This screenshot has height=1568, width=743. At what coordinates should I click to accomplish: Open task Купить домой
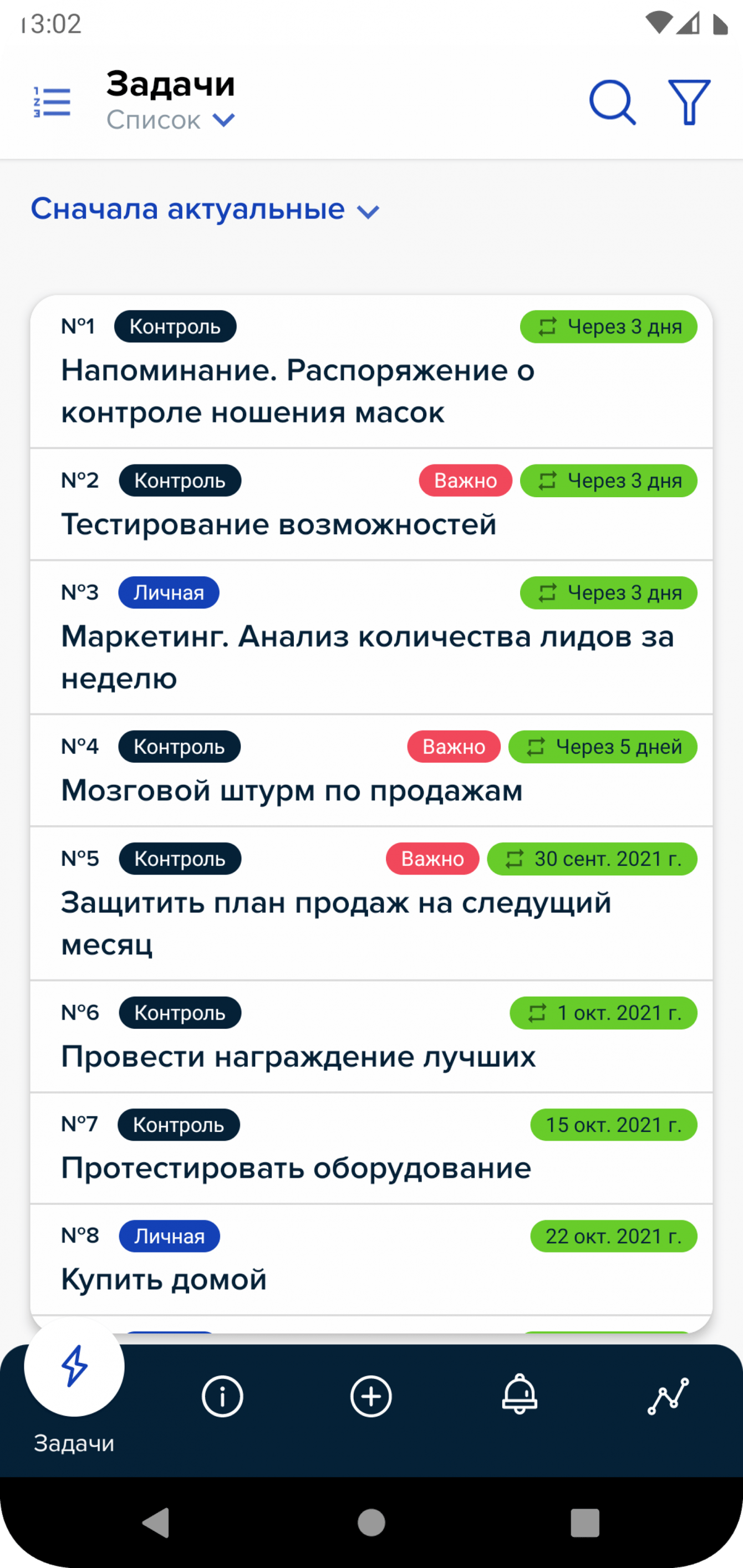coord(164,1279)
